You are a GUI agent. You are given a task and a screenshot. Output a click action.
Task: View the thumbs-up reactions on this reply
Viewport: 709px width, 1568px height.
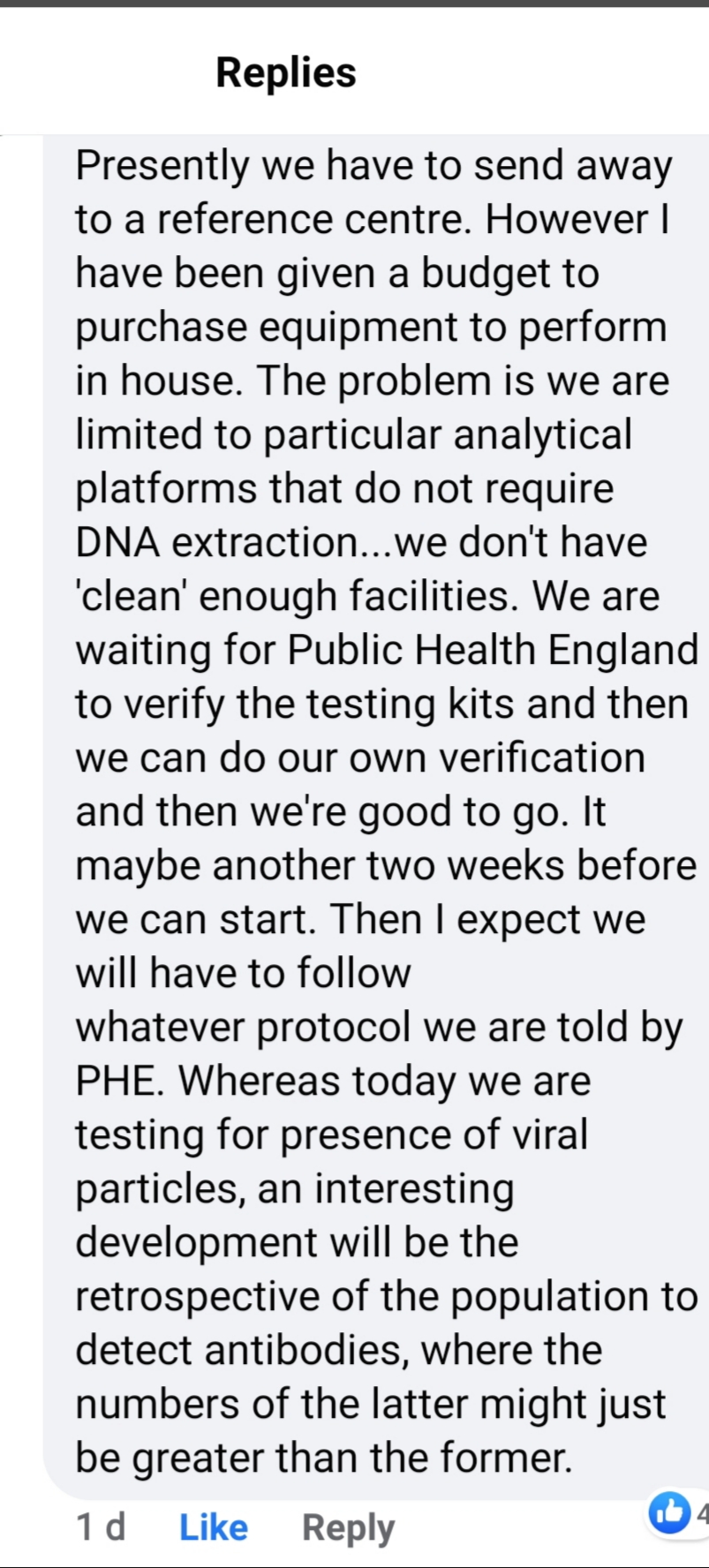click(679, 1513)
